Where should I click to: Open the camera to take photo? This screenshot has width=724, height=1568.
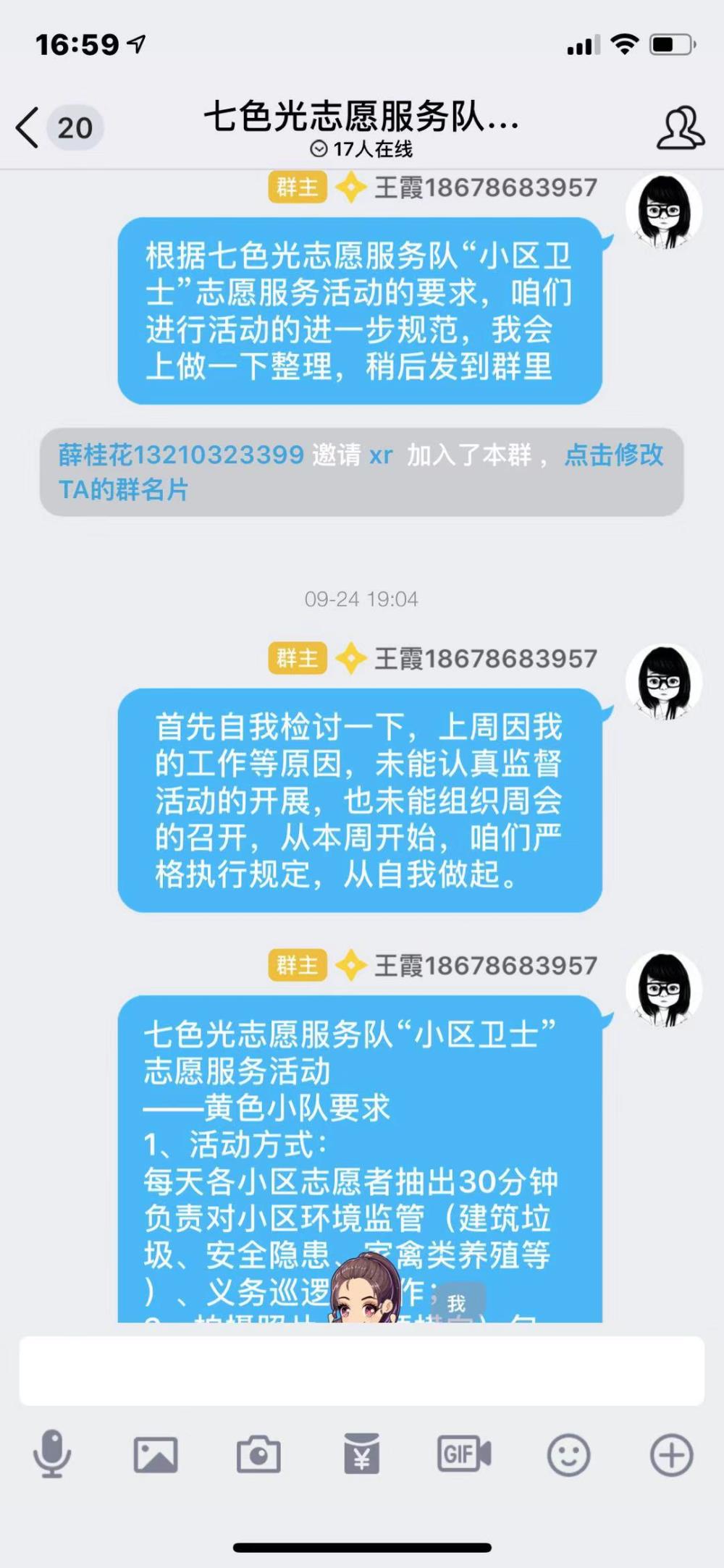(x=258, y=1454)
